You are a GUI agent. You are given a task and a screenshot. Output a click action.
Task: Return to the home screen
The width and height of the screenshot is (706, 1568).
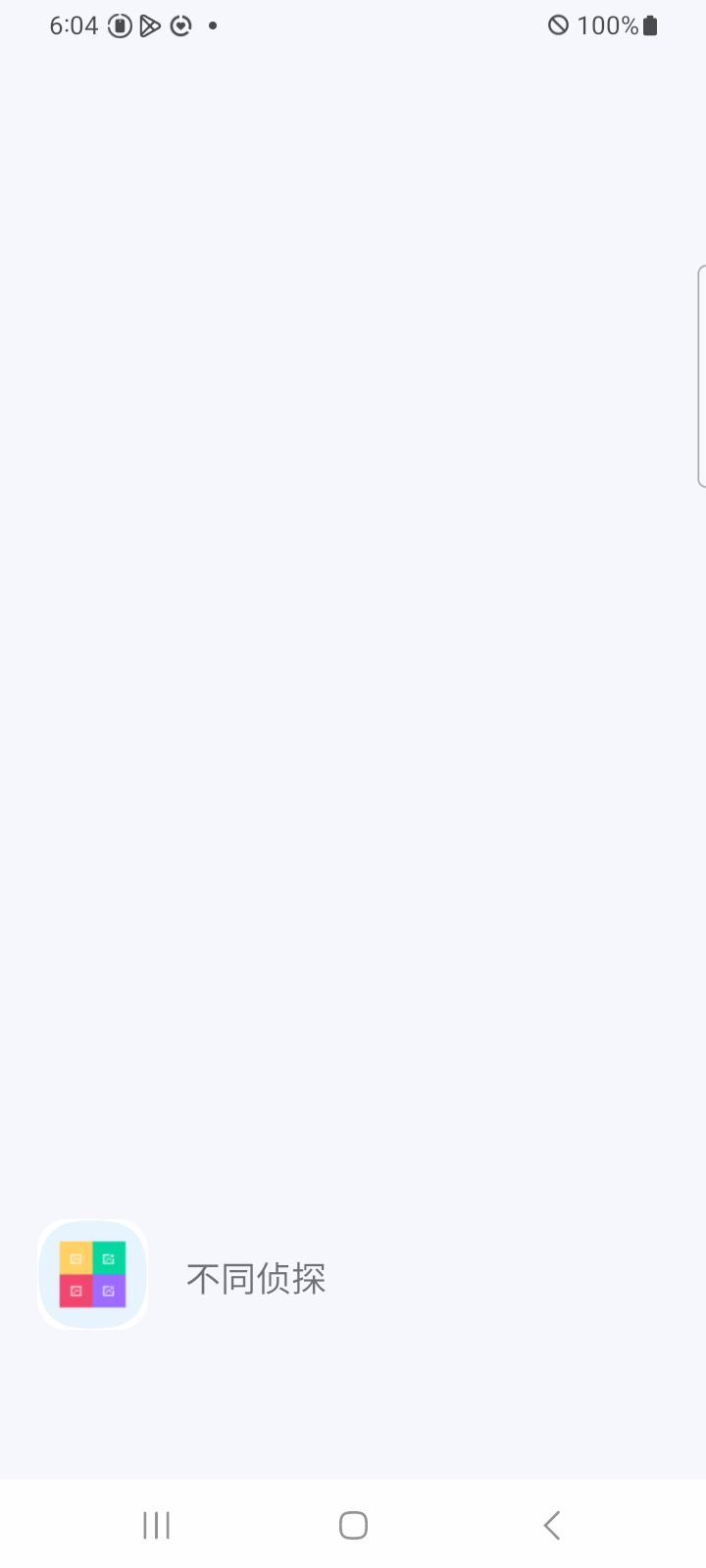(x=353, y=1525)
